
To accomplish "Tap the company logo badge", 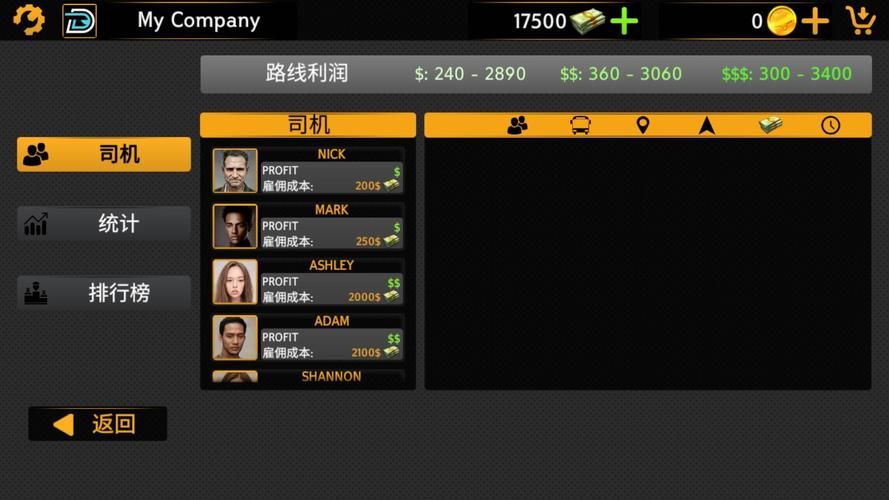I will (x=80, y=20).
